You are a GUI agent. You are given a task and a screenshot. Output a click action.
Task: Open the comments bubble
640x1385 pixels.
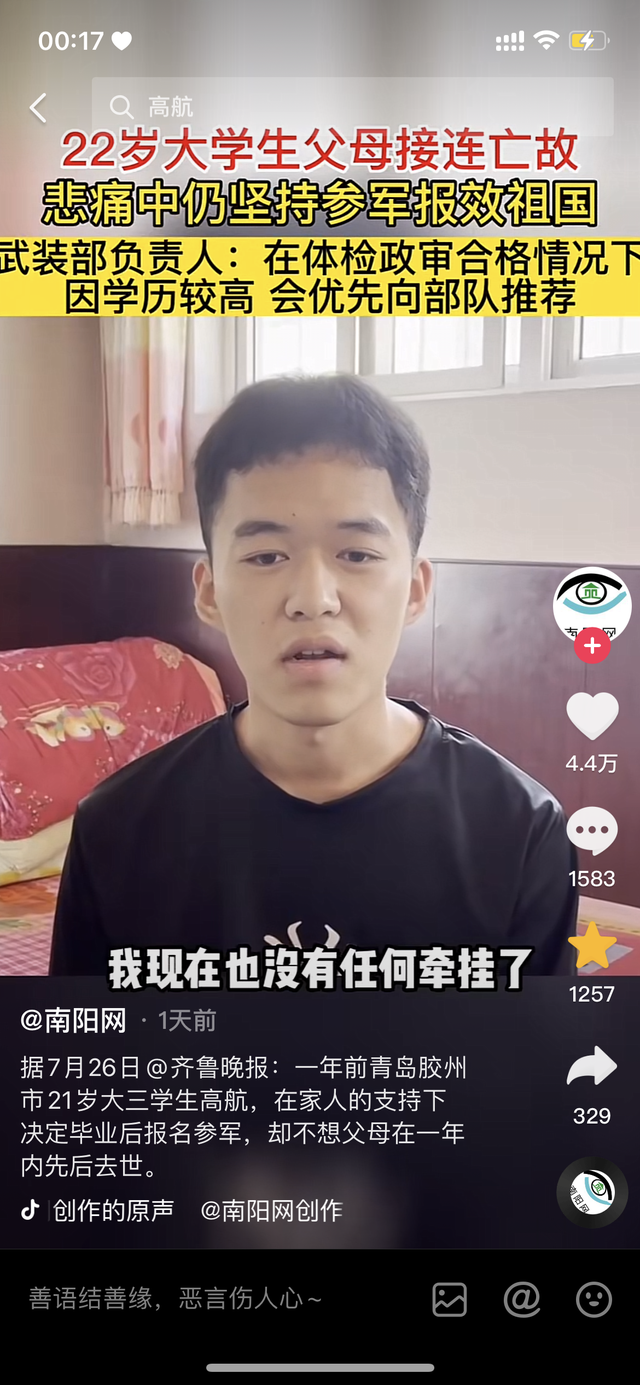coord(592,831)
